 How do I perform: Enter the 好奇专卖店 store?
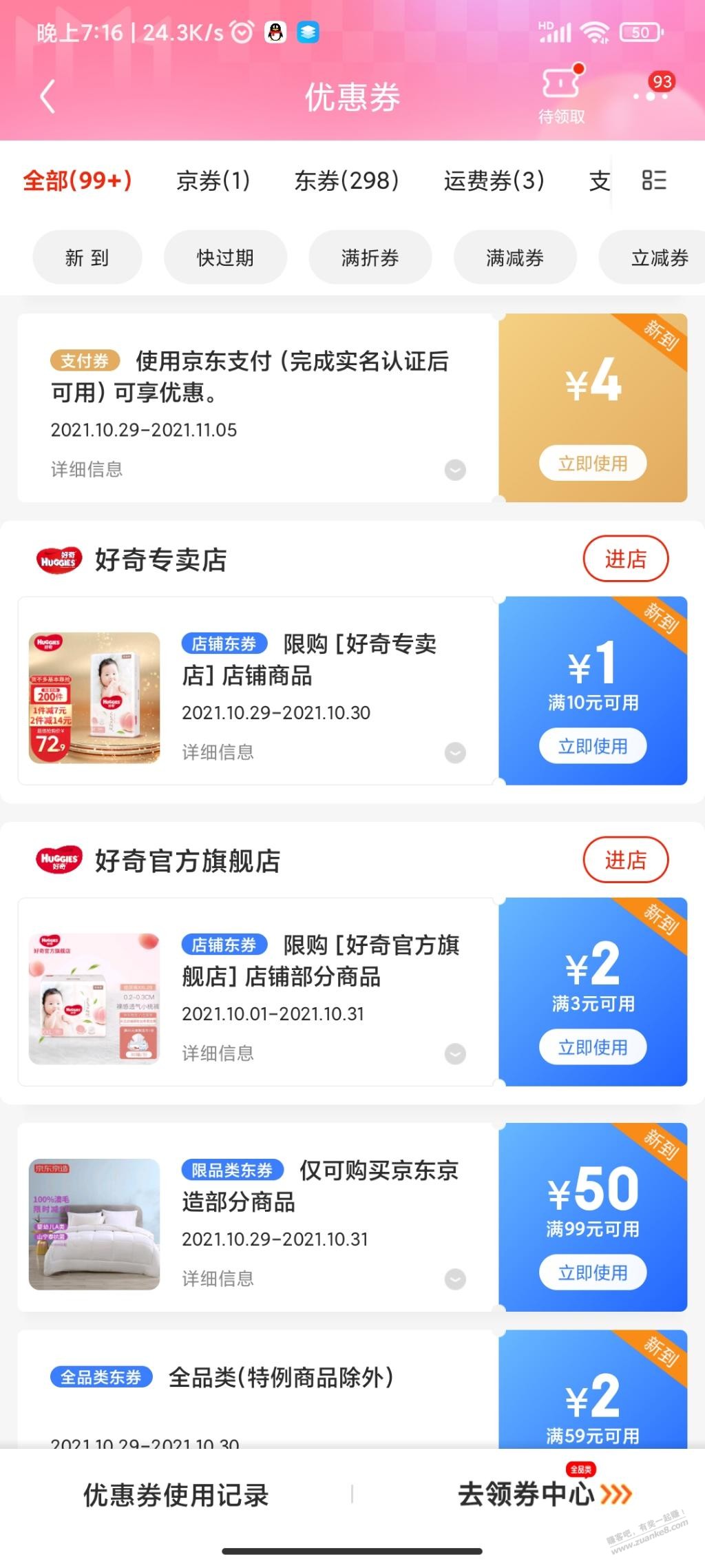pos(625,559)
